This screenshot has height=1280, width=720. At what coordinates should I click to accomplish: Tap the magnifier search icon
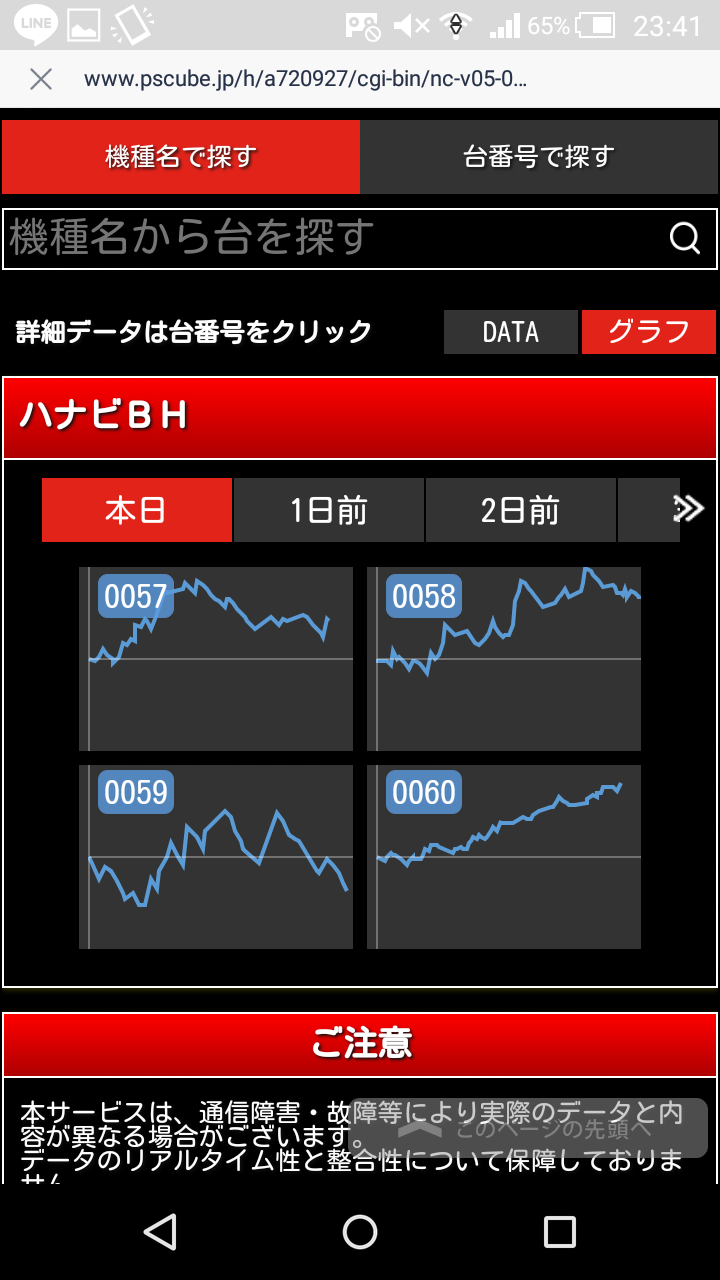(685, 239)
